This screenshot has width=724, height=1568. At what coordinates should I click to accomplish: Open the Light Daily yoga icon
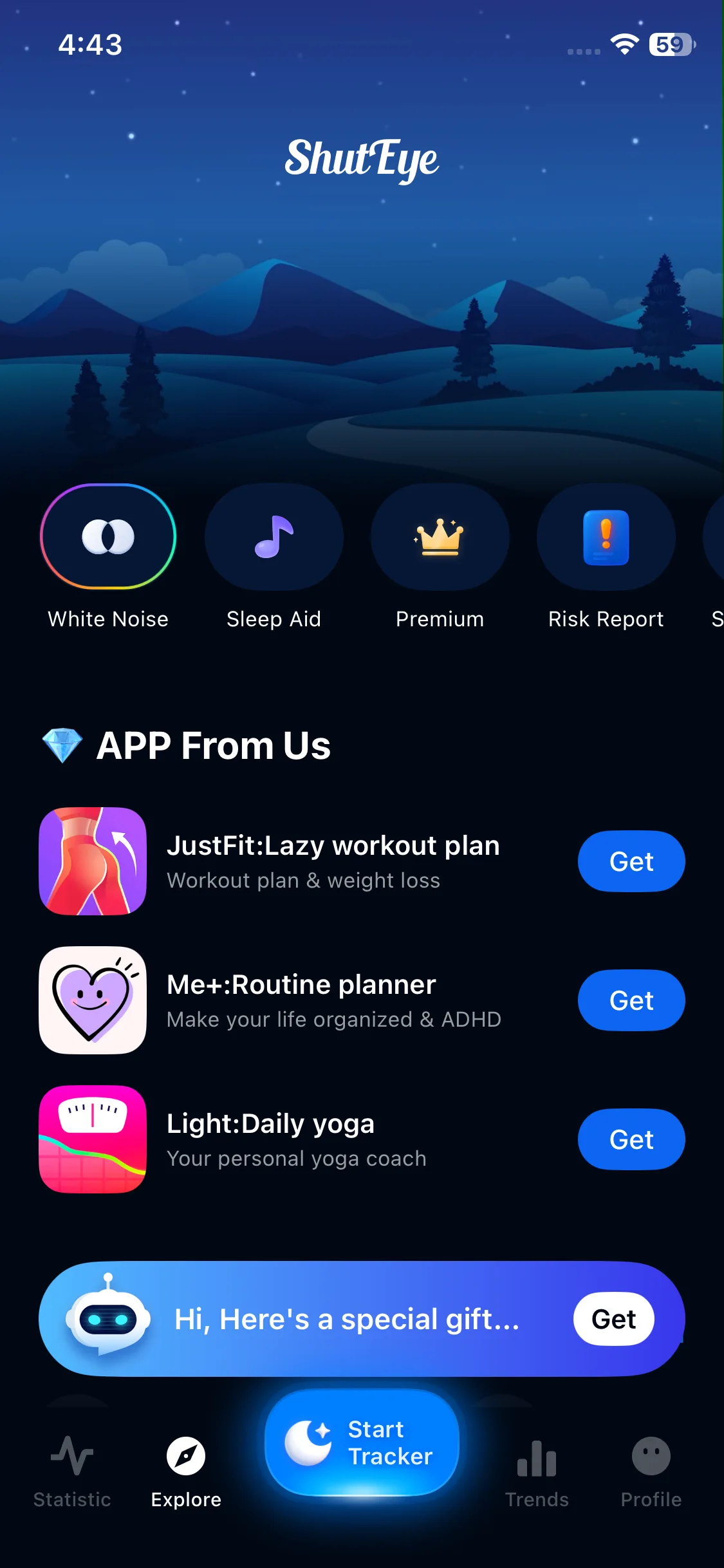[x=93, y=1139]
